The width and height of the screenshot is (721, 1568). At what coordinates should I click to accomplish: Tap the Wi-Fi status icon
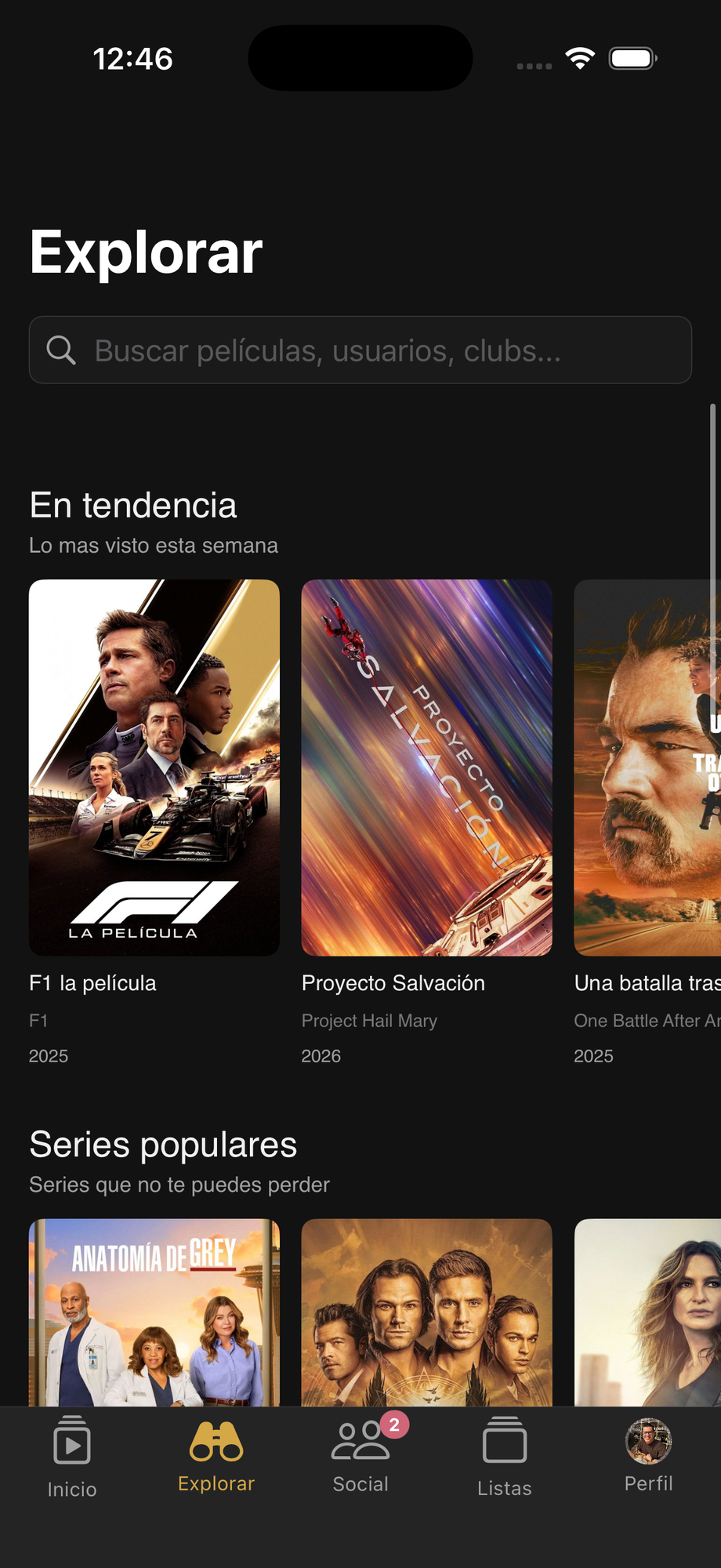pyautogui.click(x=579, y=57)
